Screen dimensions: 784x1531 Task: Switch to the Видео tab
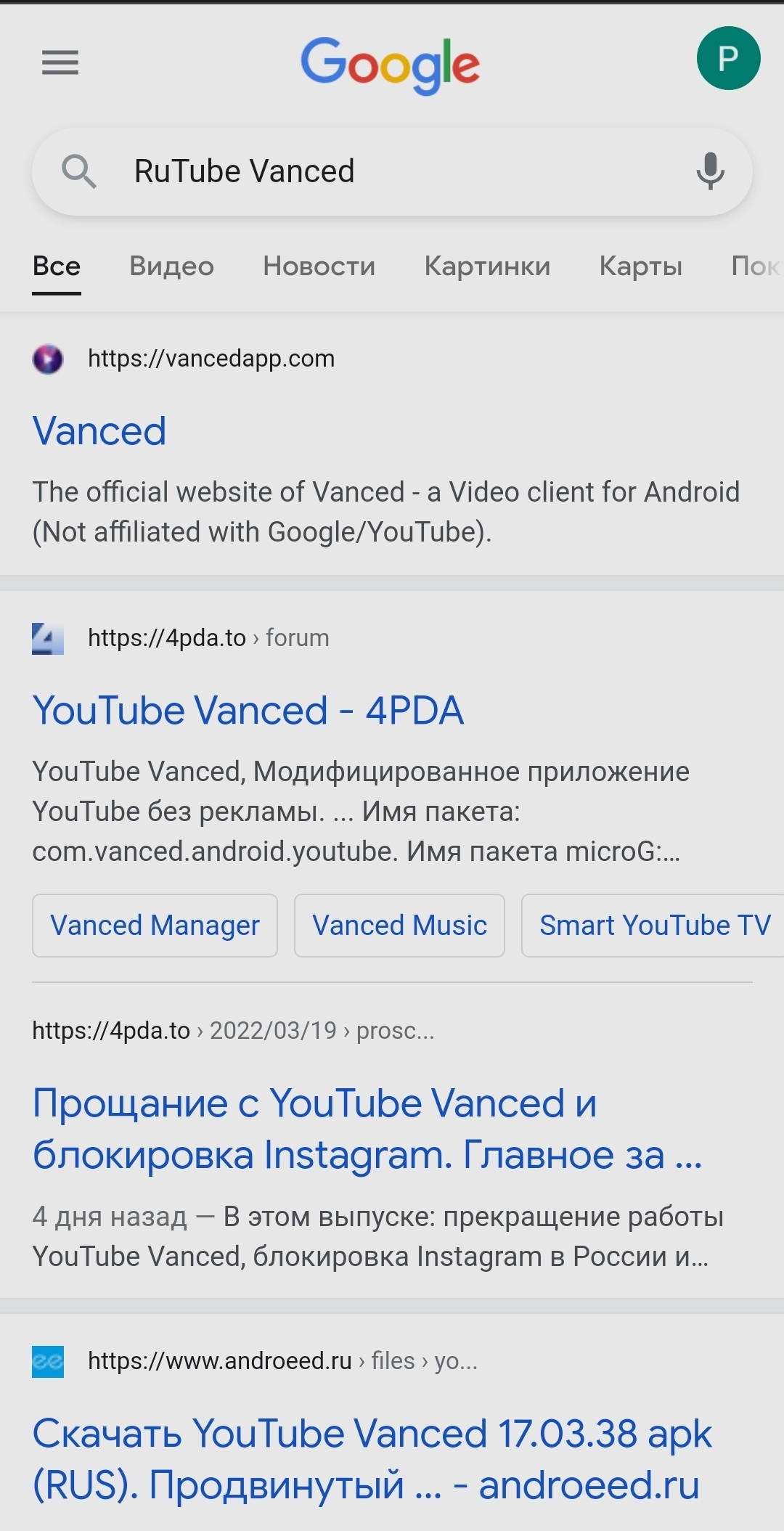click(171, 266)
